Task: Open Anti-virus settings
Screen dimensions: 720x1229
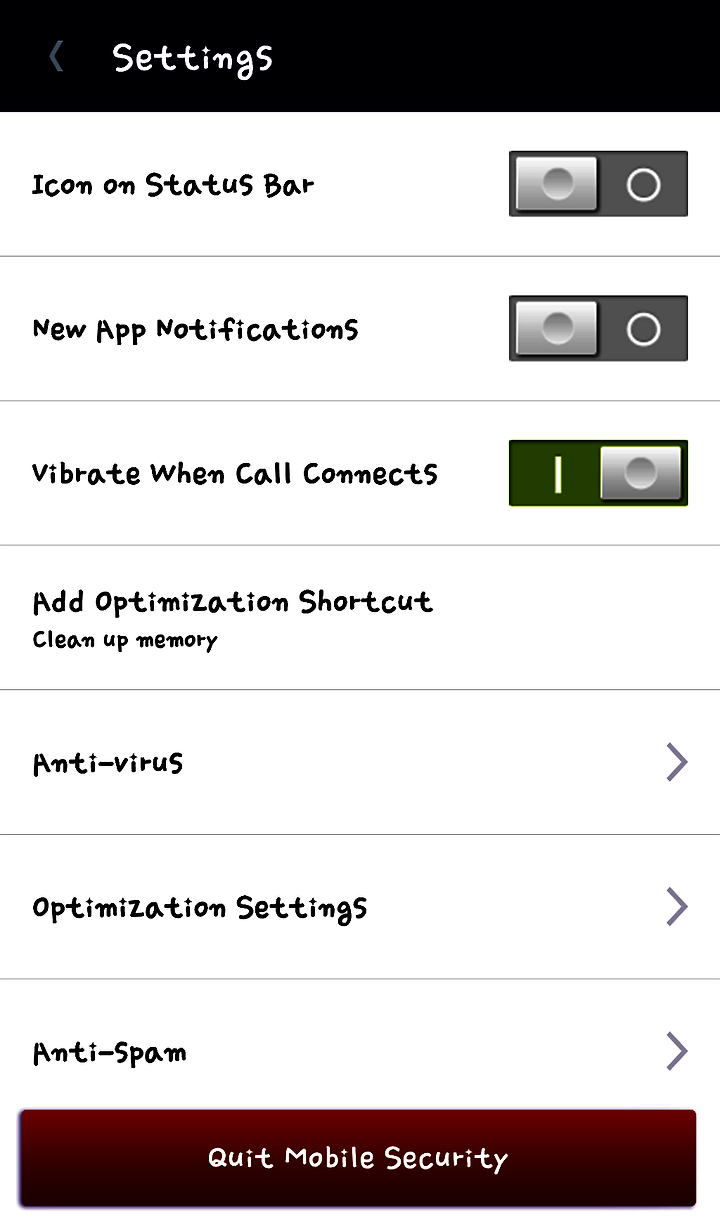Action: pyautogui.click(x=360, y=762)
